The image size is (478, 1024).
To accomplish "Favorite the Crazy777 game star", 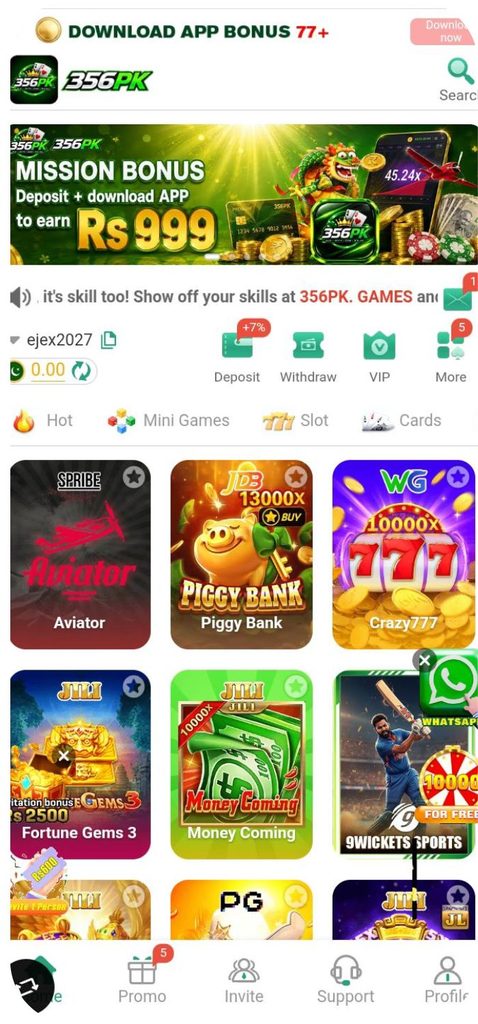I will (458, 477).
